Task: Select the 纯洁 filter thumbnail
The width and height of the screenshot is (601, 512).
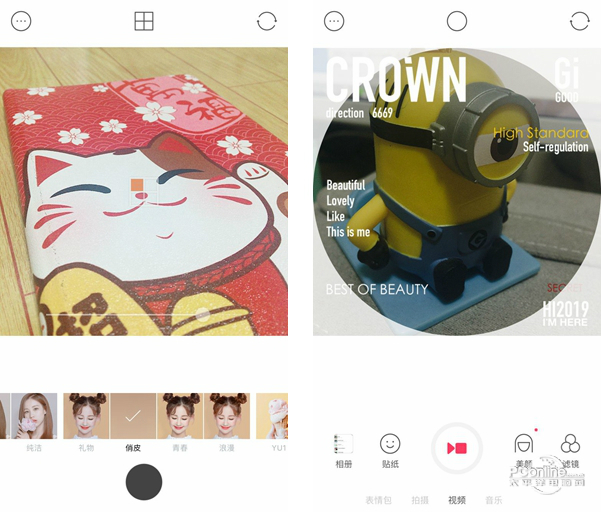Action: click(34, 417)
